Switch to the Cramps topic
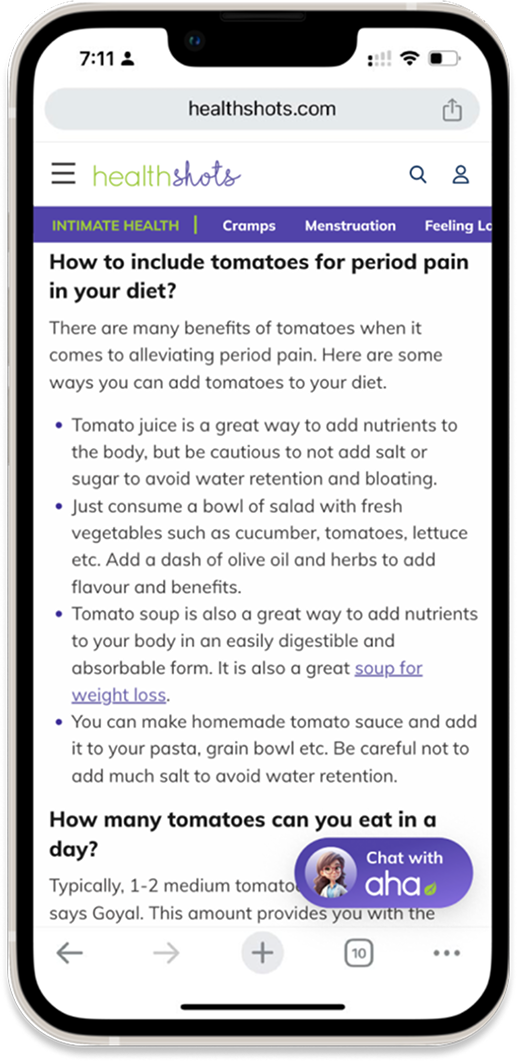Viewport: 518px width, 1062px height. [x=249, y=226]
